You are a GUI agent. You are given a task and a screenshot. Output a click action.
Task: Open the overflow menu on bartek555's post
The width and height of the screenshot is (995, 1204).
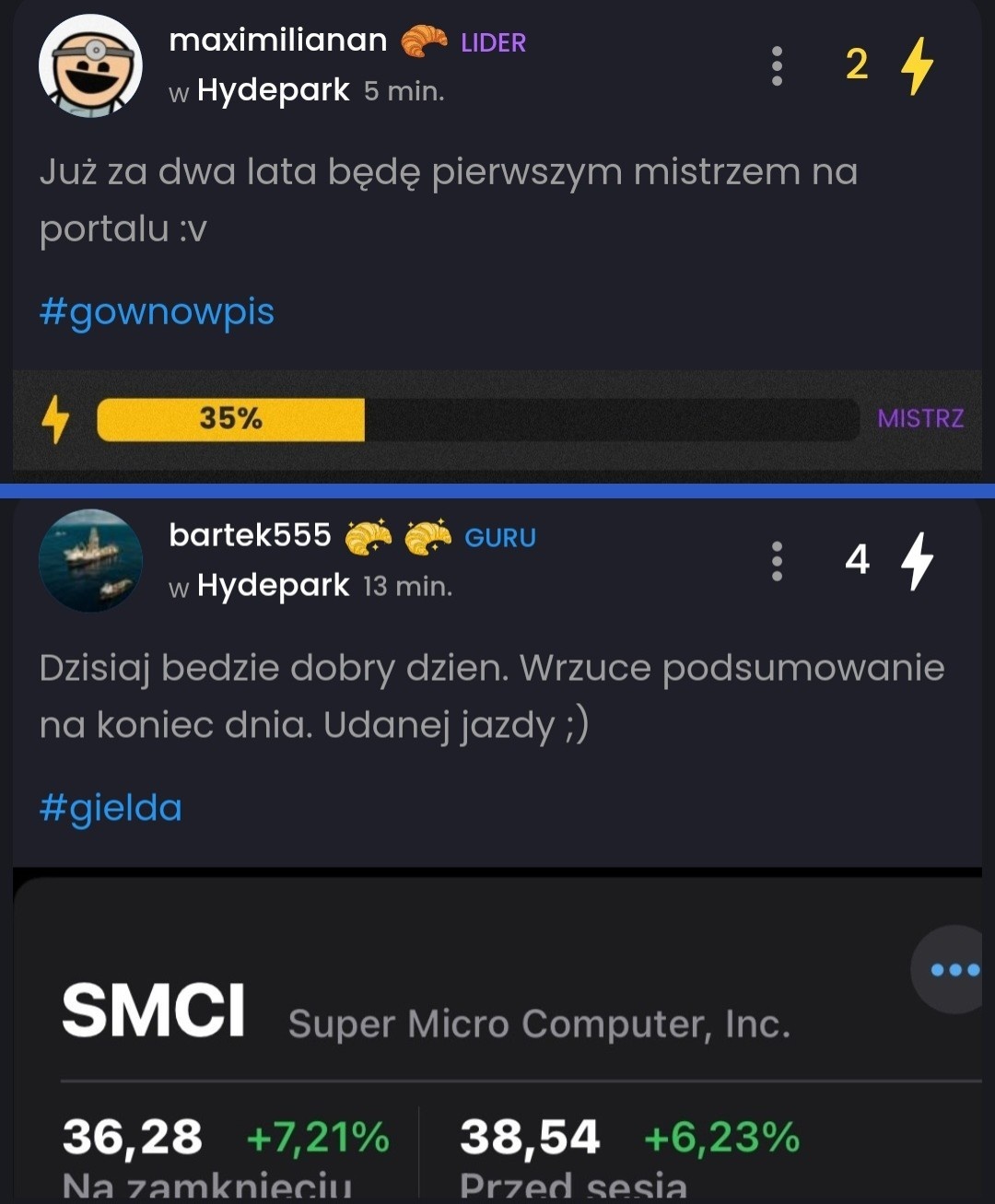coord(777,560)
